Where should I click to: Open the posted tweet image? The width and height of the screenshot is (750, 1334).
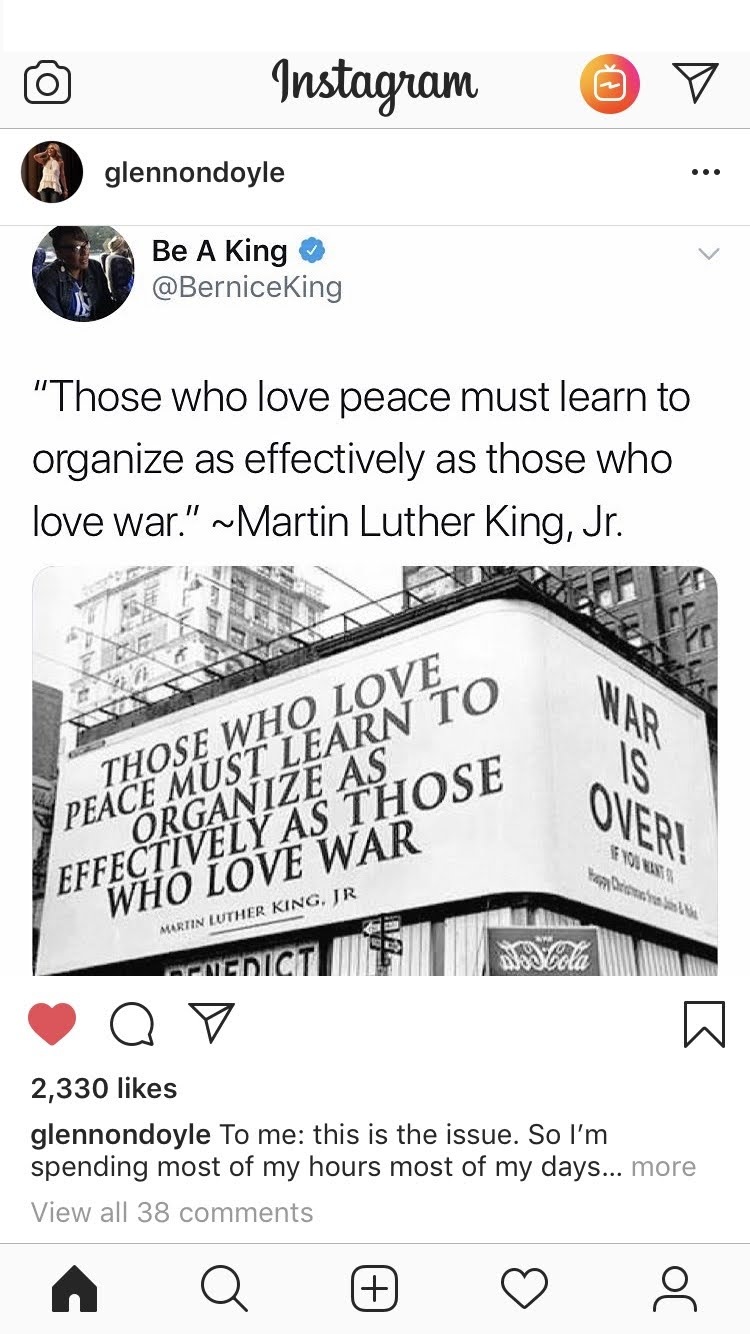(x=374, y=770)
